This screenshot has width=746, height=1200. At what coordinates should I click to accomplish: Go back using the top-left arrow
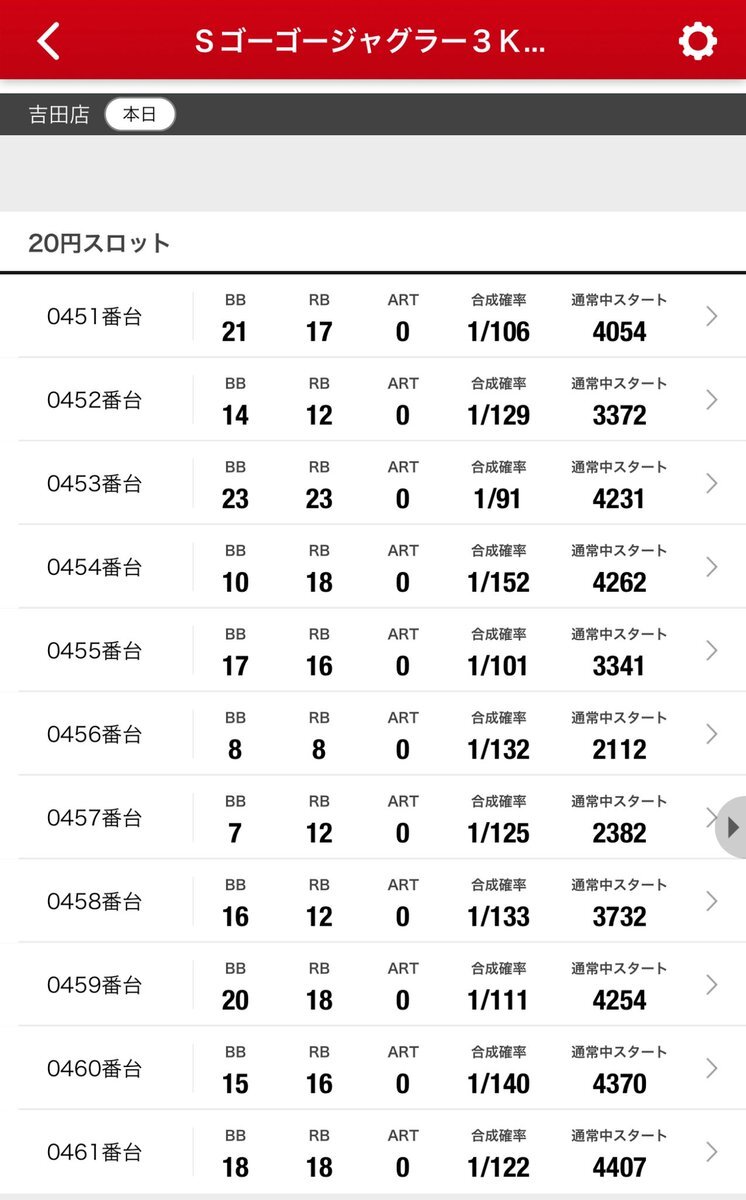[x=49, y=41]
